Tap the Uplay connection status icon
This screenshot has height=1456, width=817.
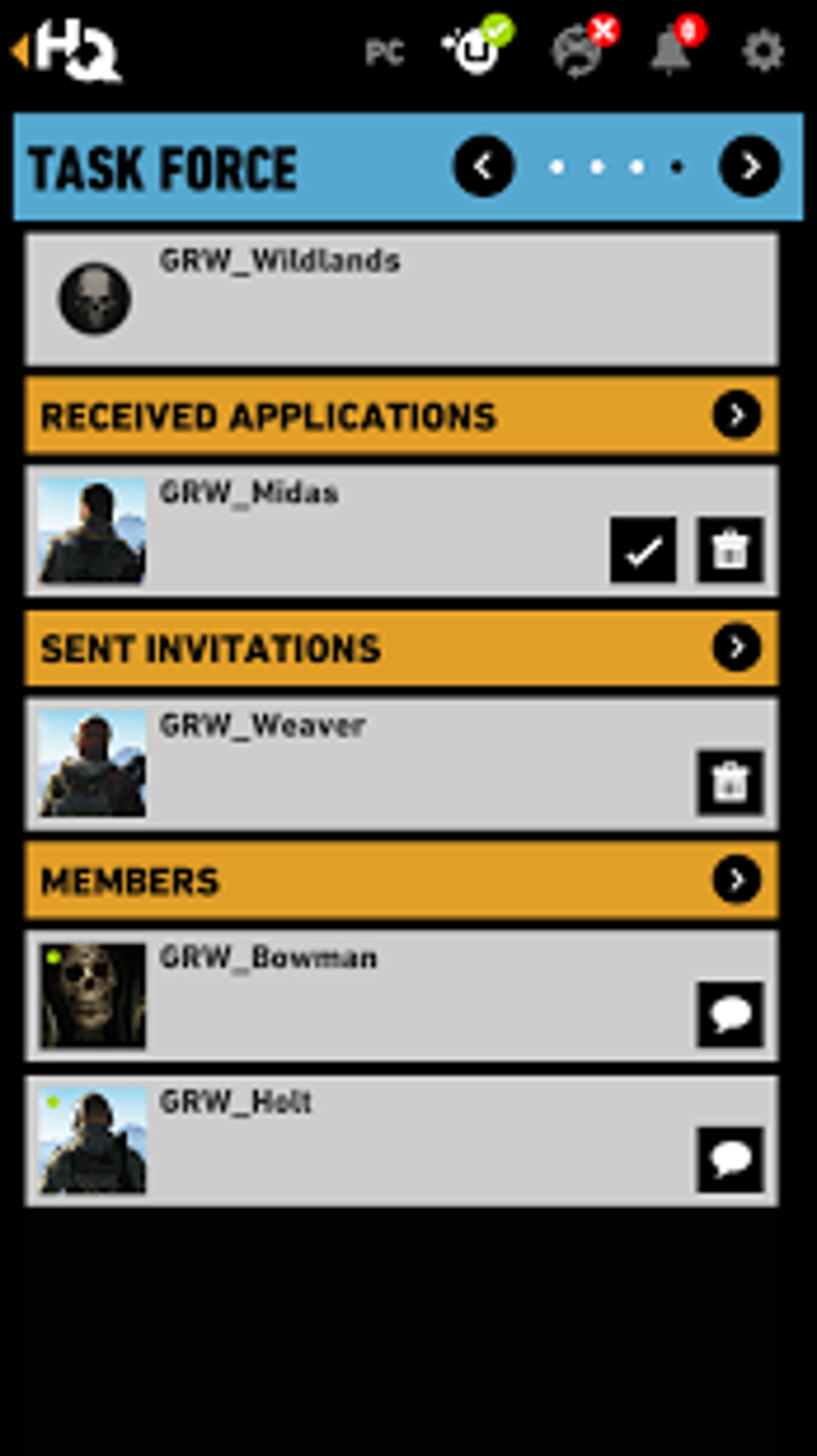coord(477,46)
